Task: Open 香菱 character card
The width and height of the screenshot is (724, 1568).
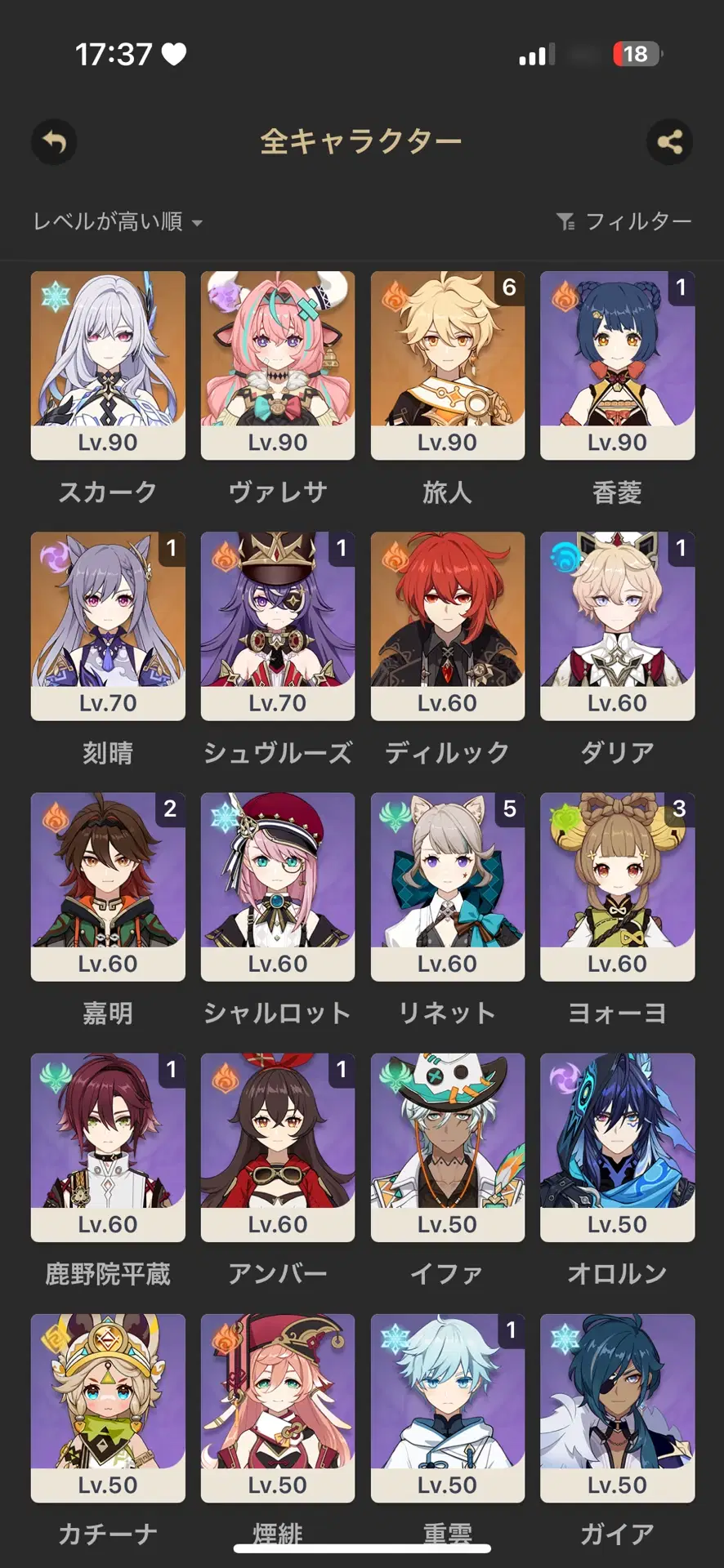Action: pyautogui.click(x=617, y=365)
